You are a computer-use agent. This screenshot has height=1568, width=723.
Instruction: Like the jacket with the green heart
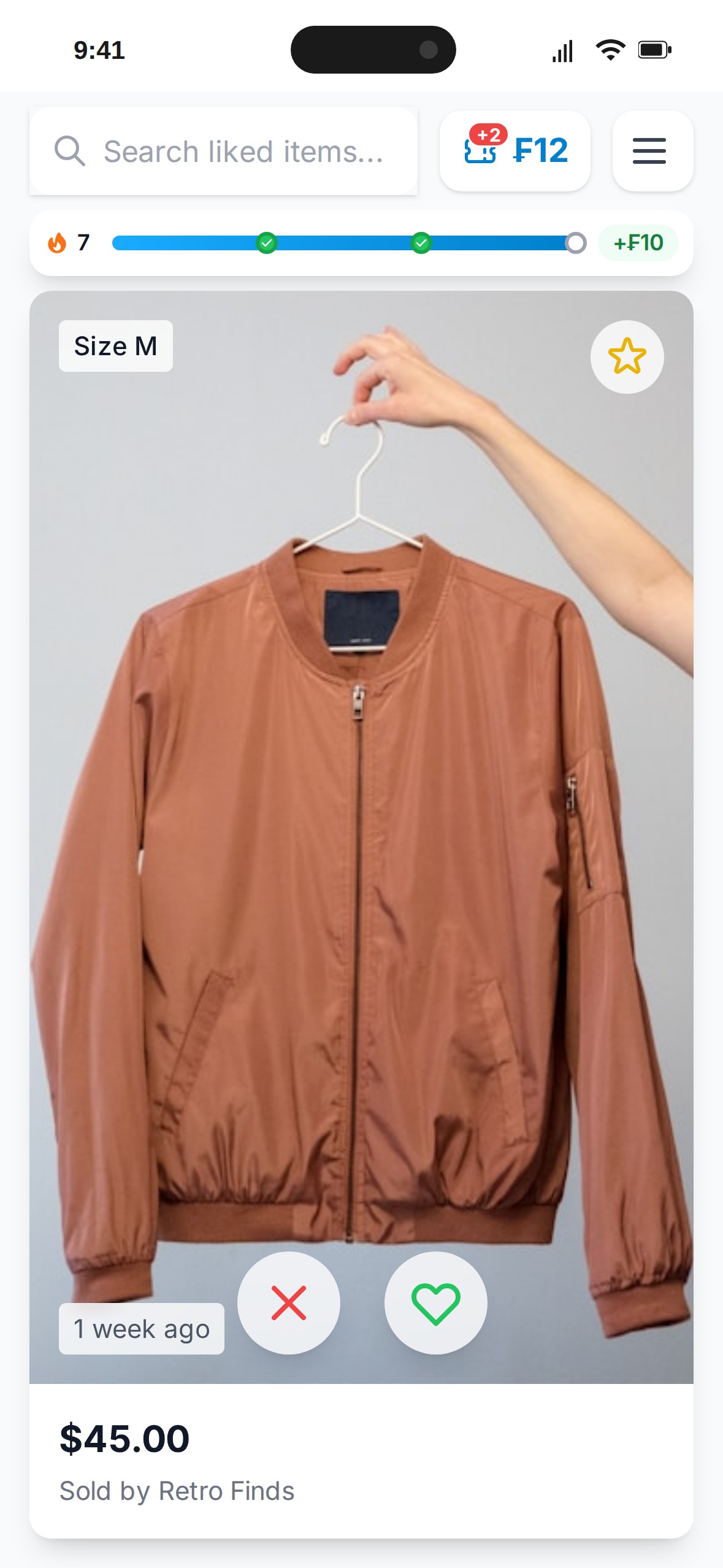pyautogui.click(x=435, y=1302)
